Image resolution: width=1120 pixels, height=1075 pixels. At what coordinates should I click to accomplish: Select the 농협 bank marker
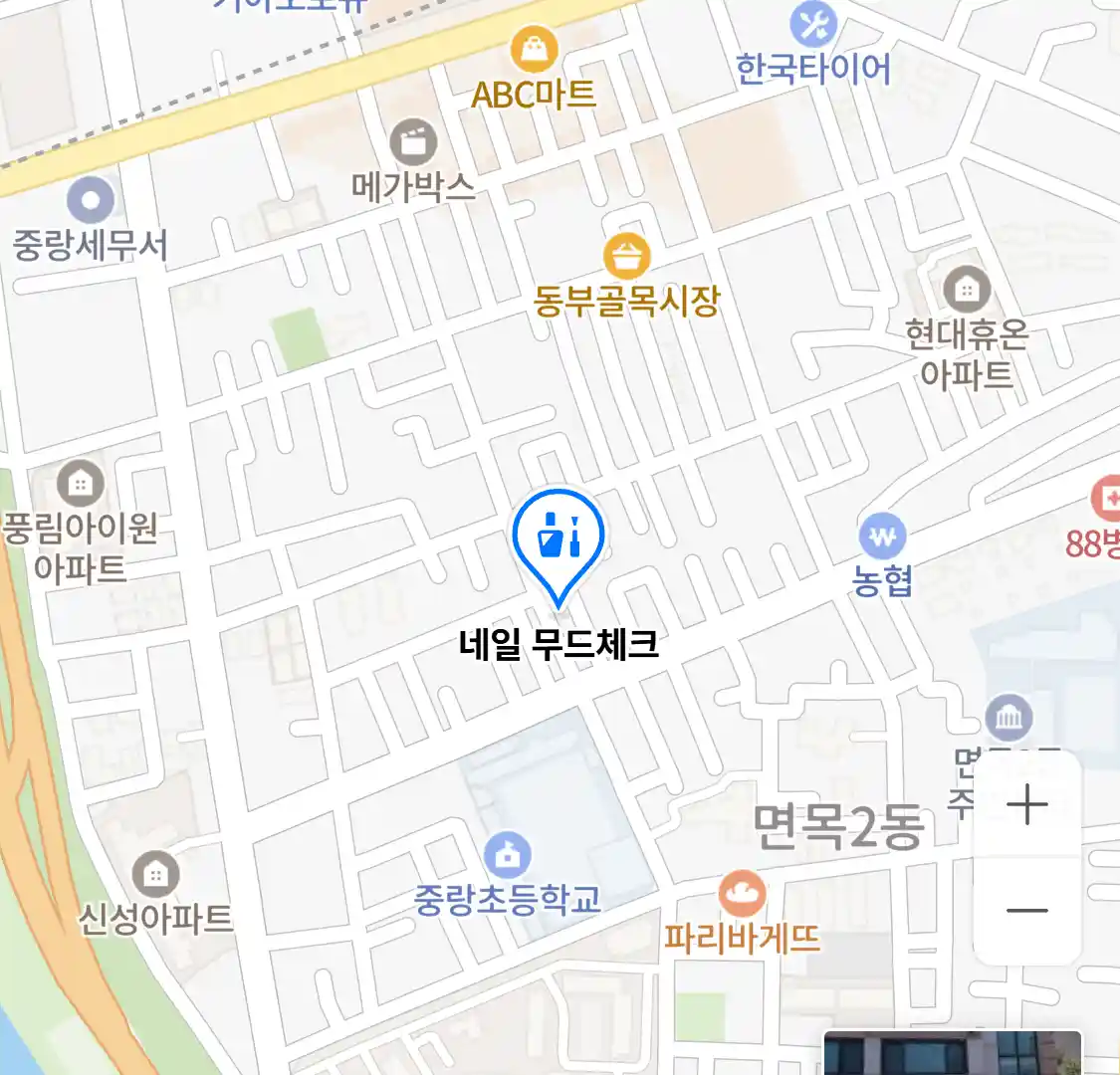(882, 538)
